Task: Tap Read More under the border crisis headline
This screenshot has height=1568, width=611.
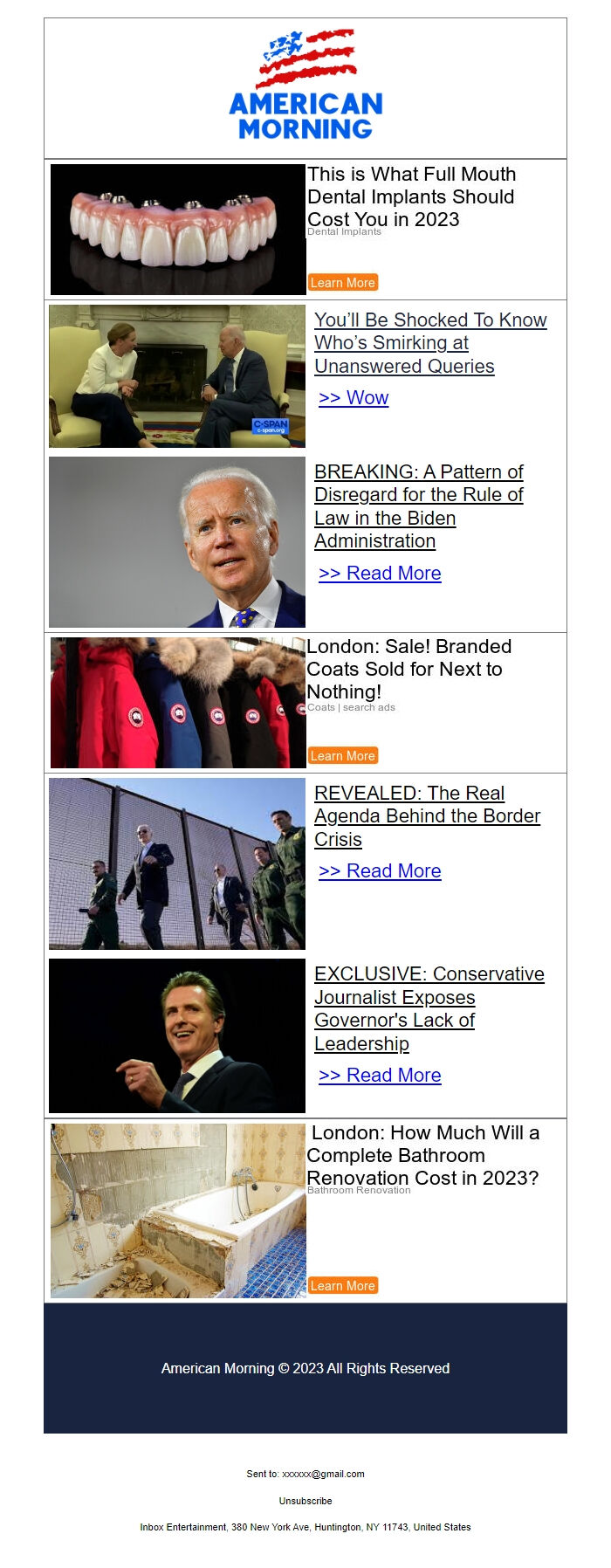Action: [380, 871]
